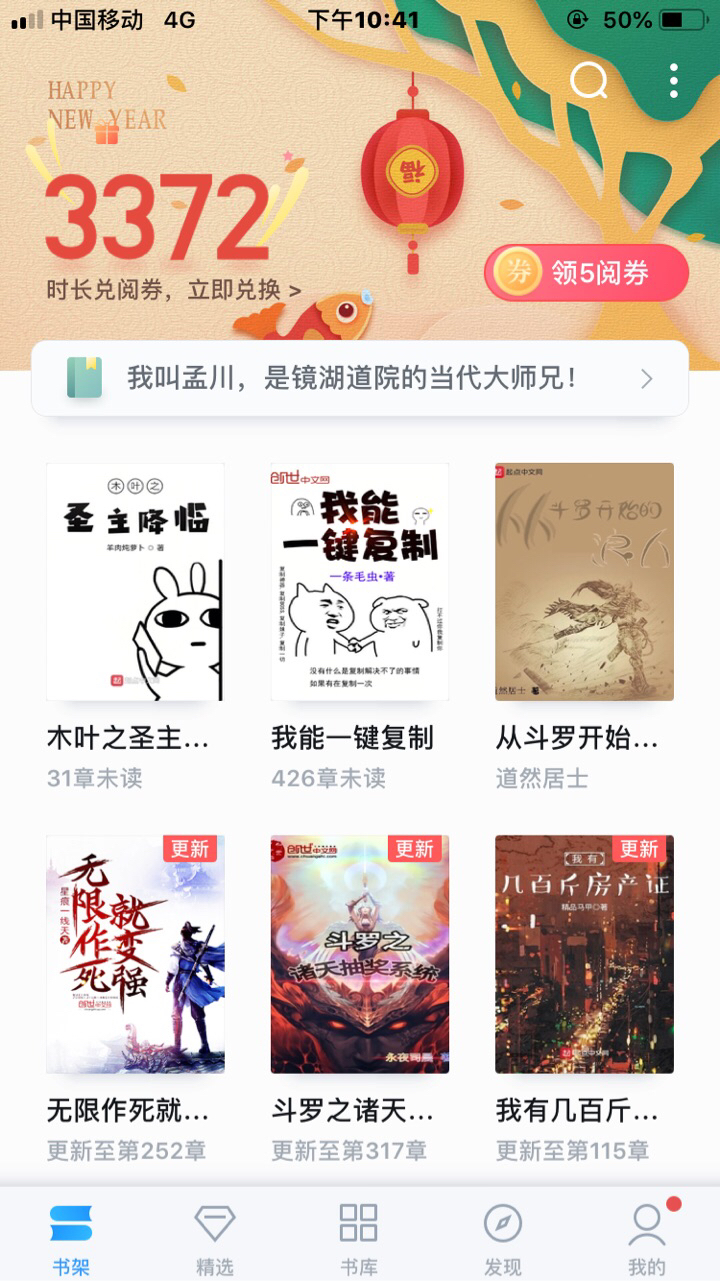
Task: Open the book 斗罗之诸天抽奖系统
Action: [x=359, y=954]
